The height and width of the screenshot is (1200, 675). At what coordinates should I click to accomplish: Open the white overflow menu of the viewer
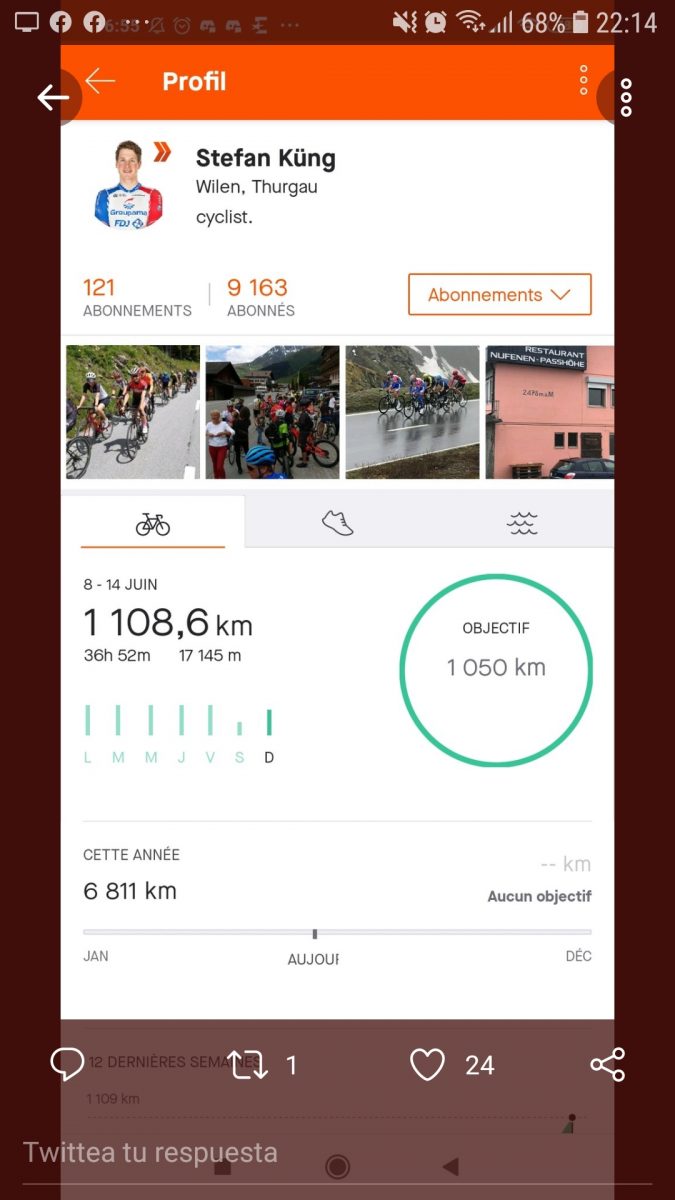tap(626, 97)
